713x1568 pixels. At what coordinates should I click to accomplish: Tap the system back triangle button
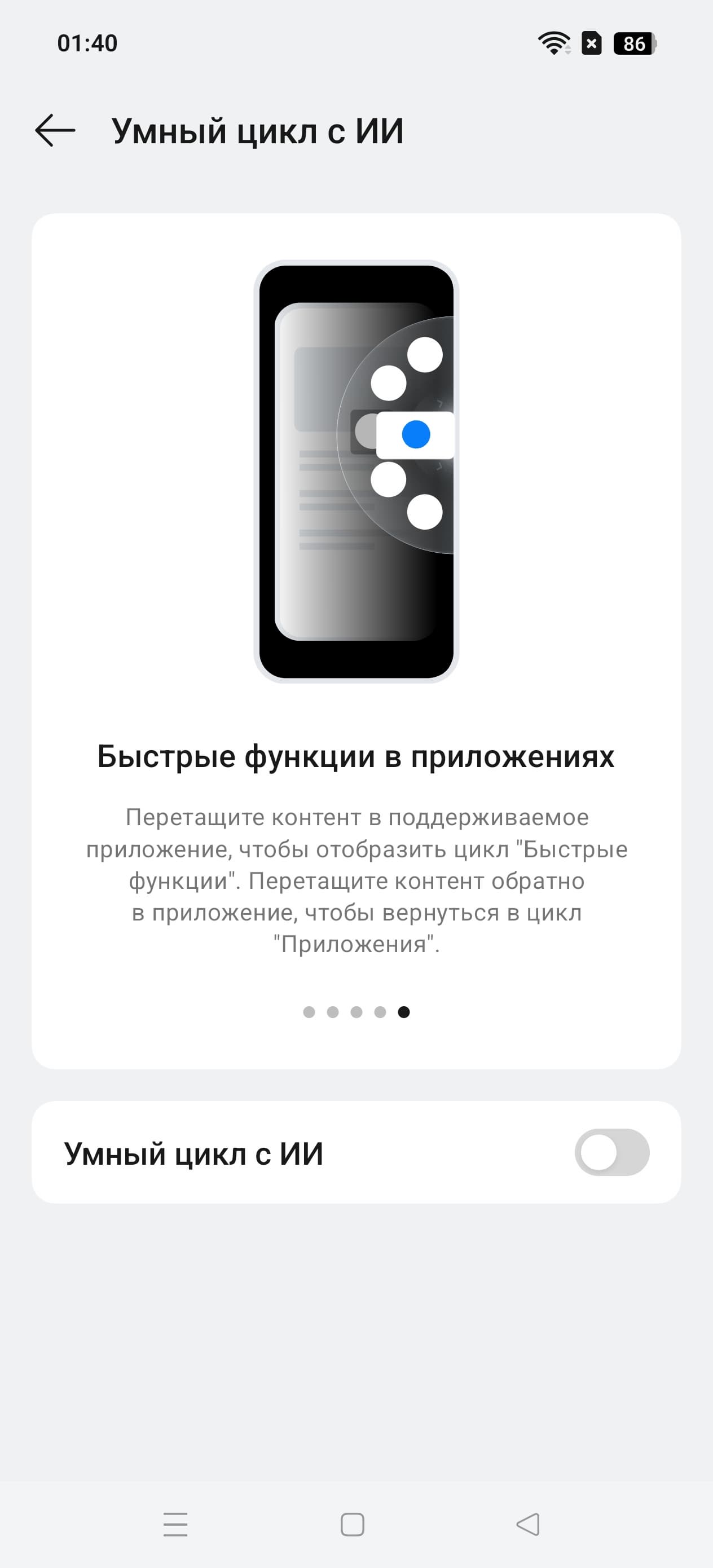(528, 1524)
